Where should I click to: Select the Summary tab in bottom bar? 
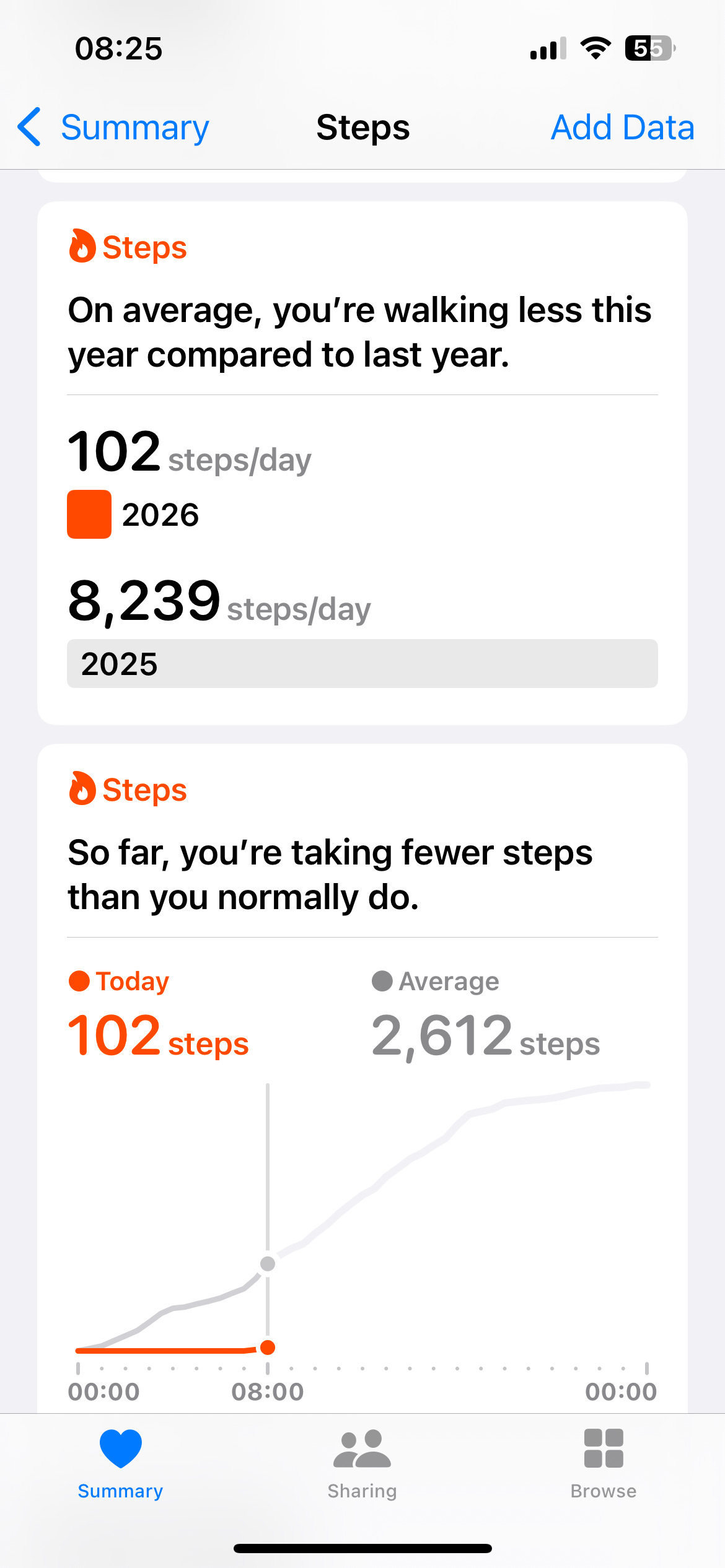click(x=120, y=1465)
